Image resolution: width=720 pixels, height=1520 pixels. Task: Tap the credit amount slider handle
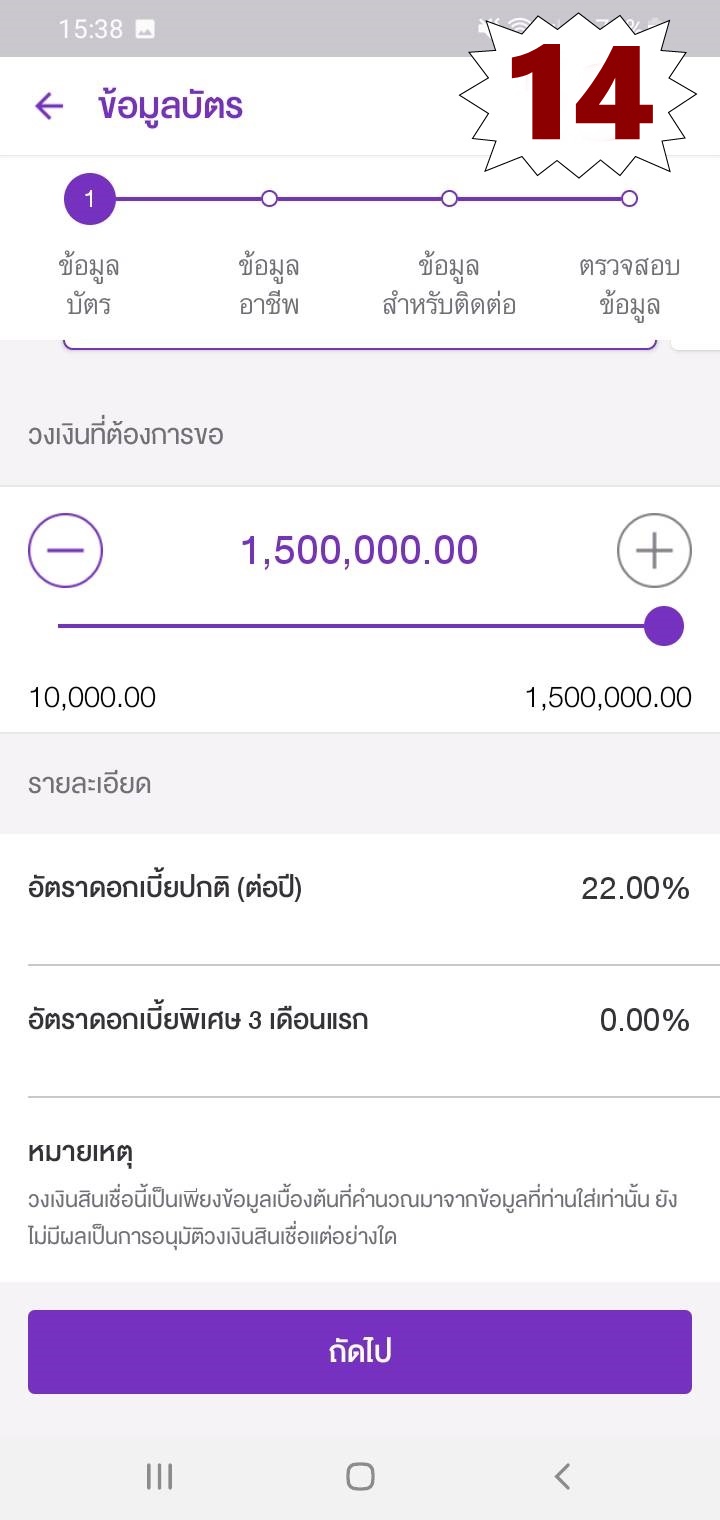664,626
